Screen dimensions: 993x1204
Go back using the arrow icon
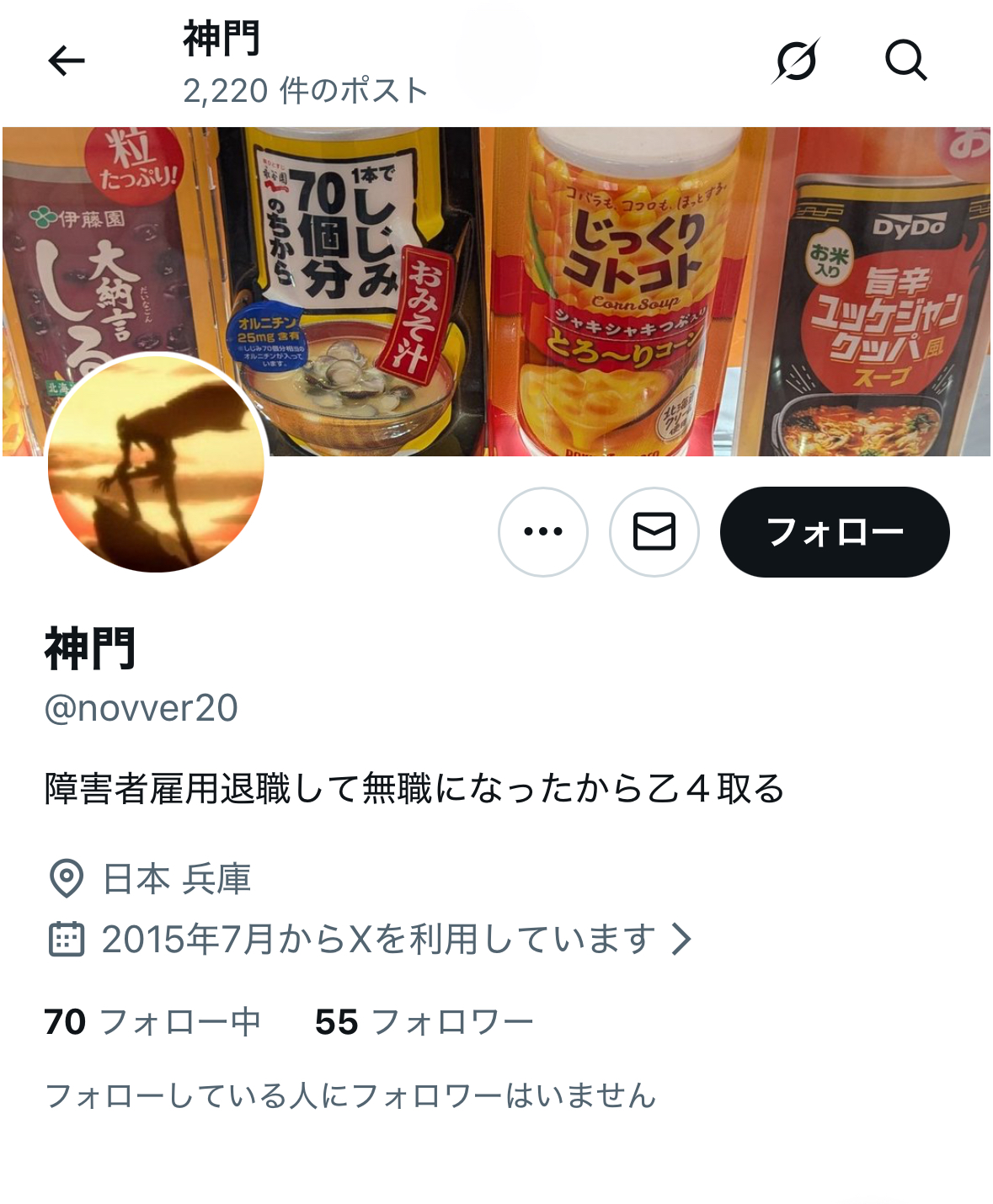[x=66, y=61]
